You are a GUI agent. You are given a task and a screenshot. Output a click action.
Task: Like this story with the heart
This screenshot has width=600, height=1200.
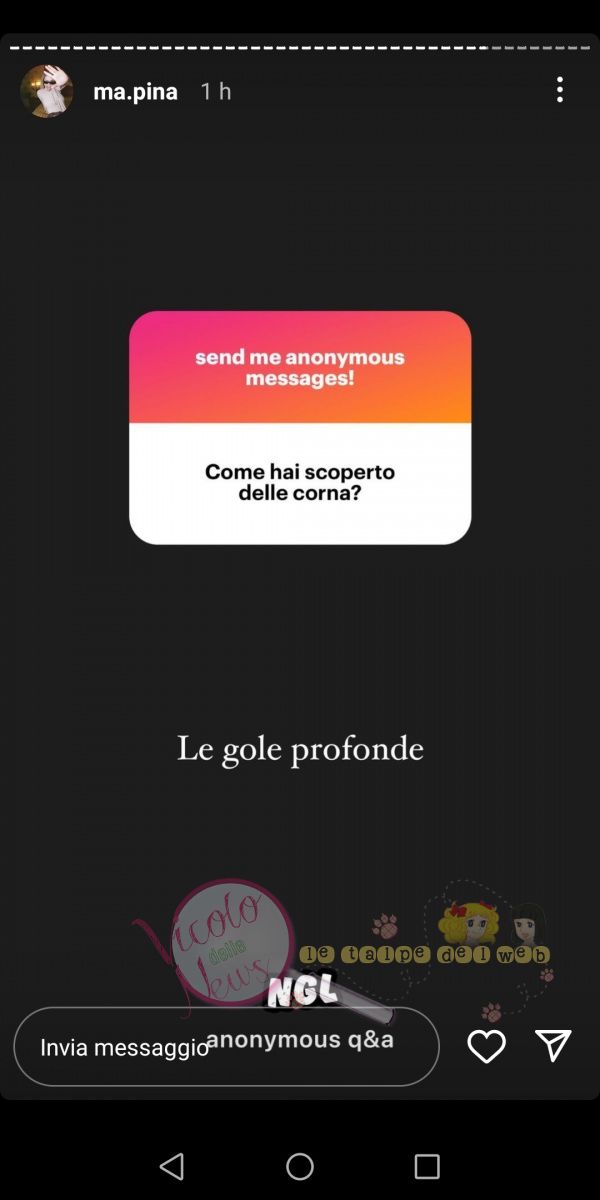point(486,1046)
